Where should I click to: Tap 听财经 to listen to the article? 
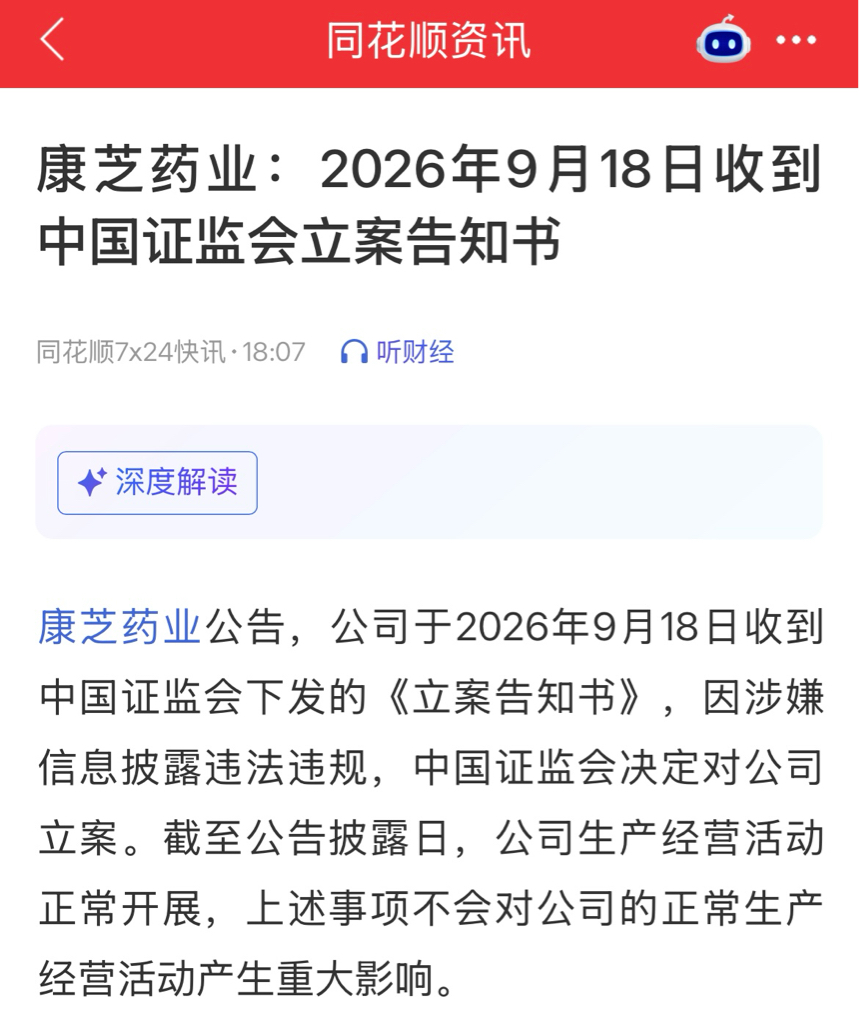397,352
